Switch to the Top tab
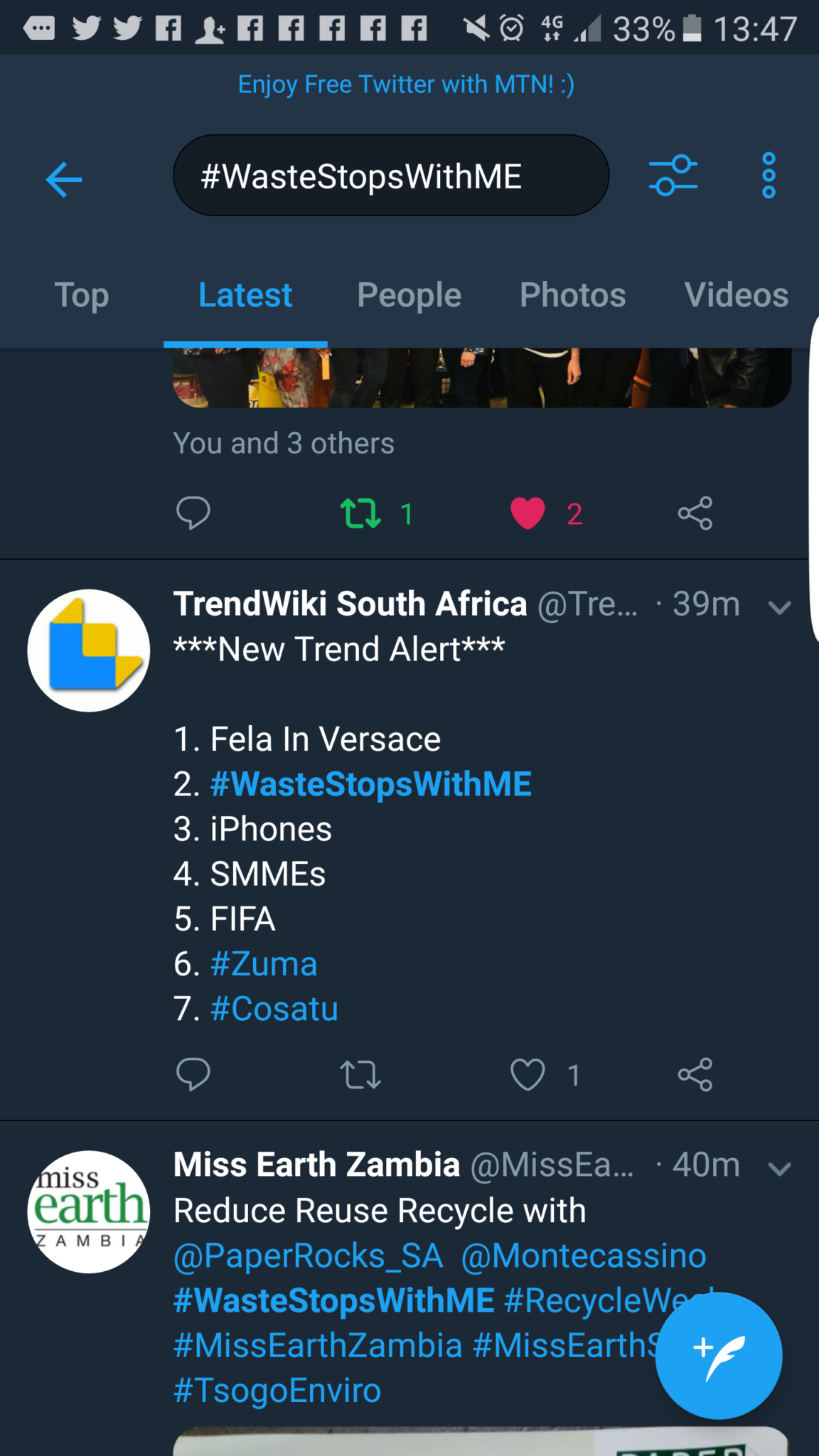This screenshot has width=819, height=1456. [x=82, y=295]
